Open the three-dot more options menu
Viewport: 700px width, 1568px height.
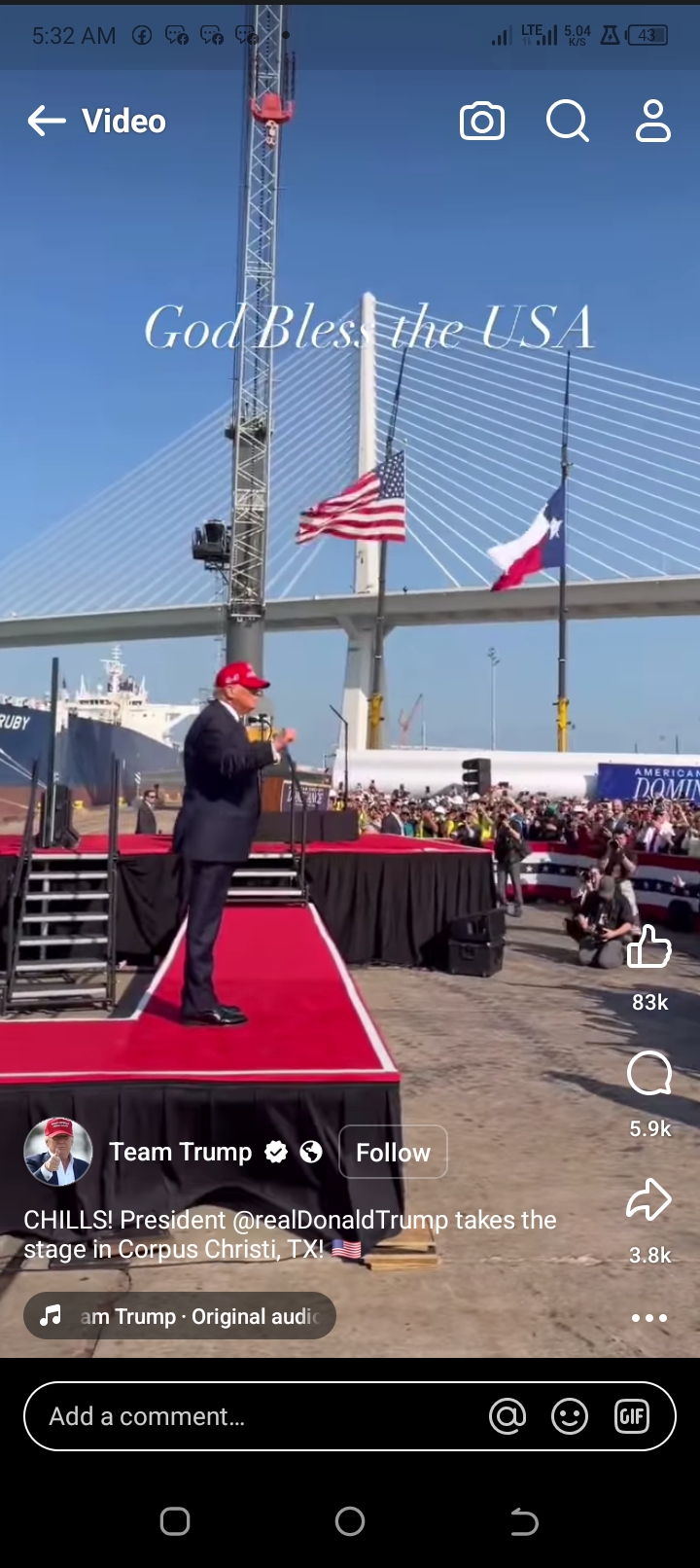(649, 1318)
